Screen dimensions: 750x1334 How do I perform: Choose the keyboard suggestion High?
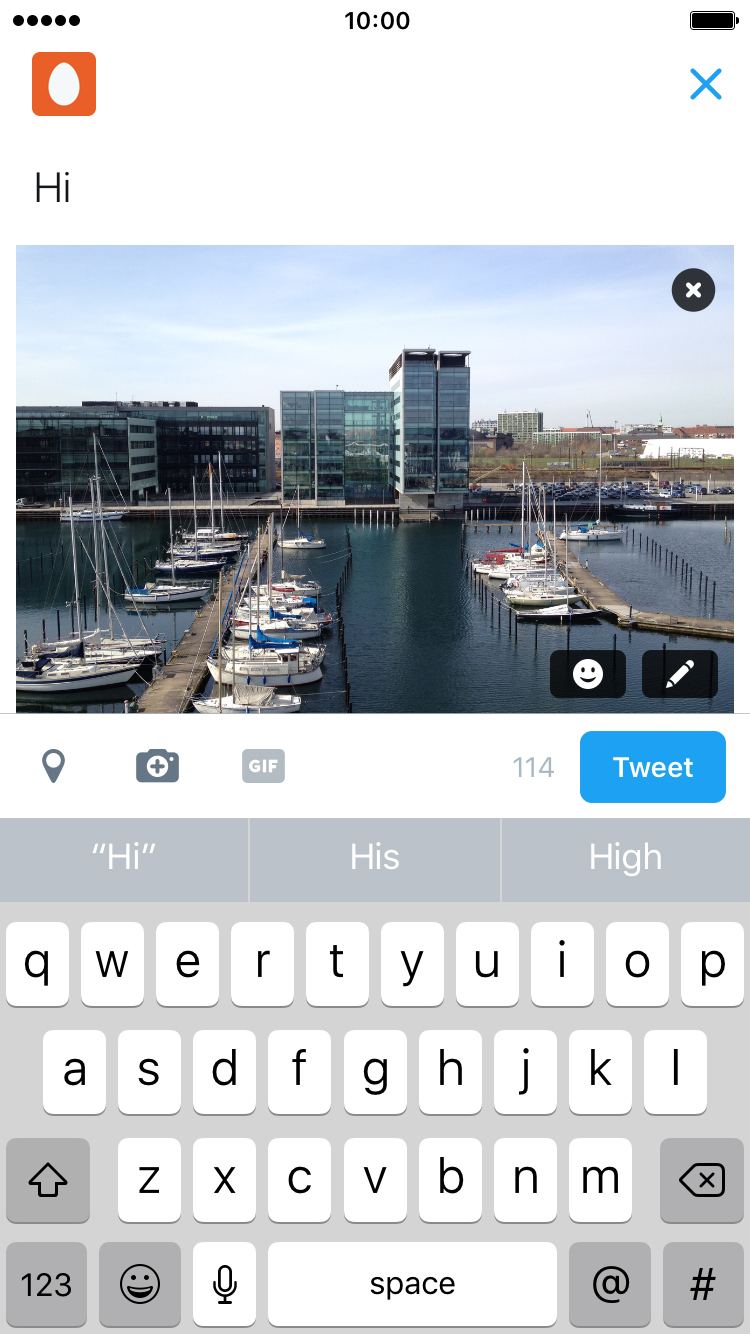625,858
